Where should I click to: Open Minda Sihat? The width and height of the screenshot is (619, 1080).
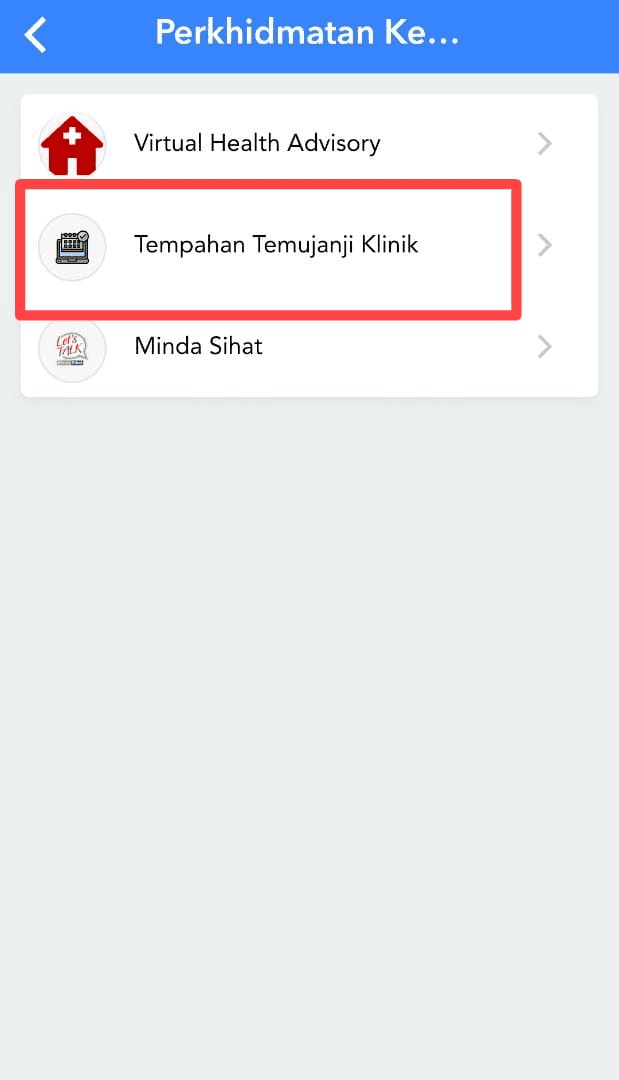(x=198, y=347)
